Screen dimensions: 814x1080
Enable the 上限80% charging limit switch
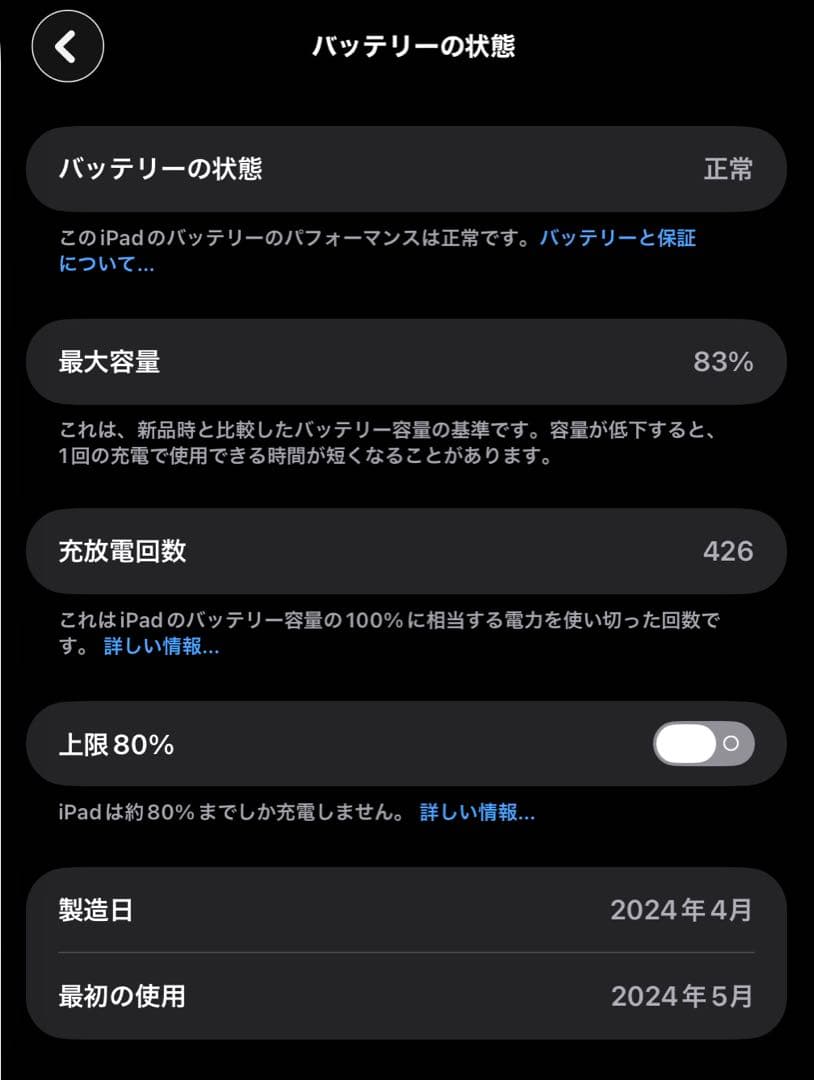[701, 742]
